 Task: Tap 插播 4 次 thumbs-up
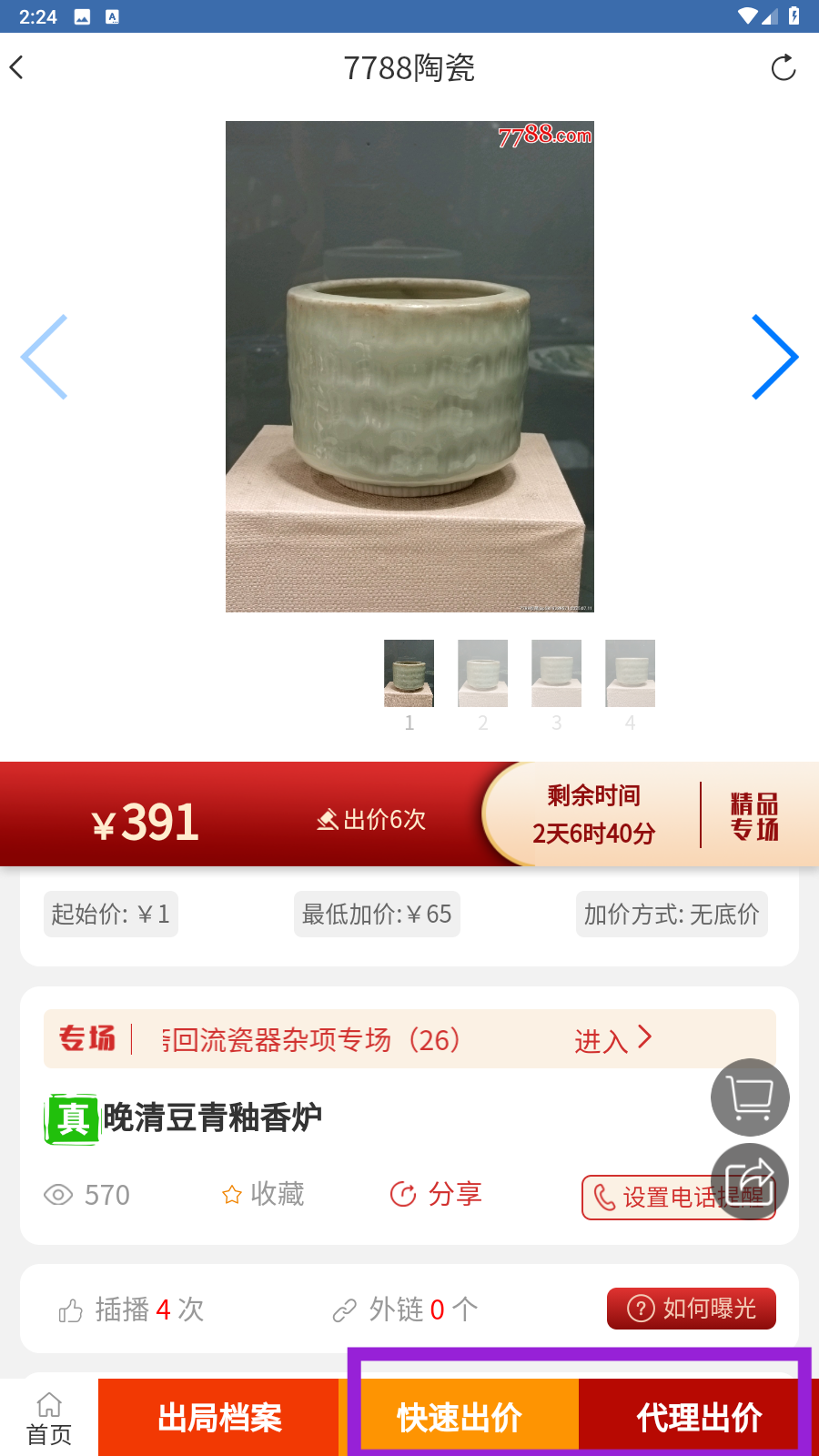(x=131, y=1309)
